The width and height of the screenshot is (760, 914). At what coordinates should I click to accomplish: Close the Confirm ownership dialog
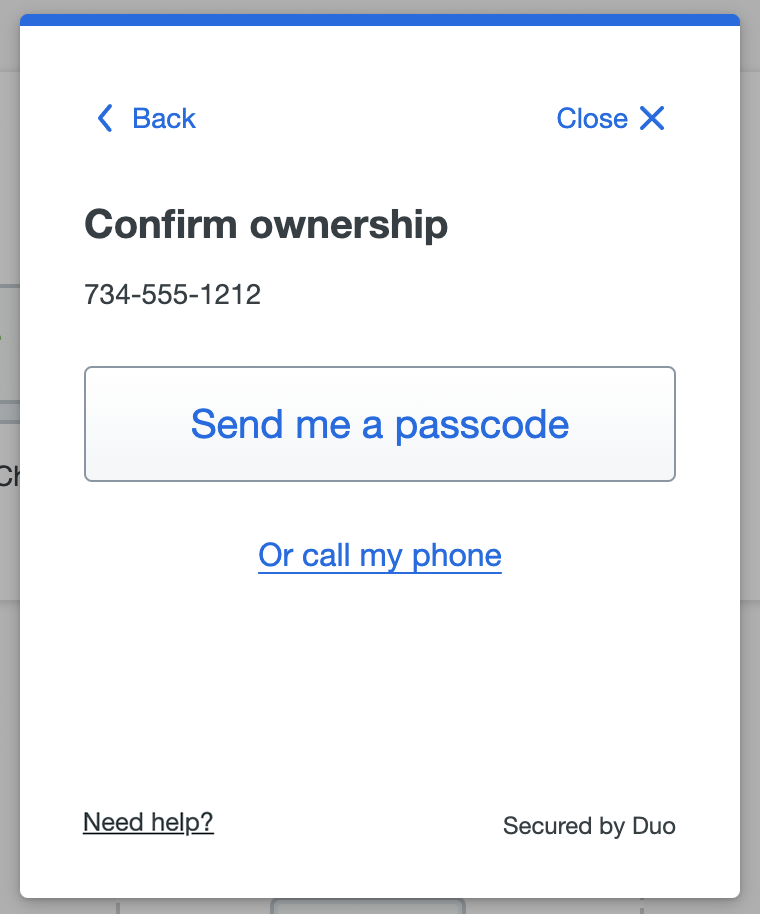pyautogui.click(x=610, y=118)
